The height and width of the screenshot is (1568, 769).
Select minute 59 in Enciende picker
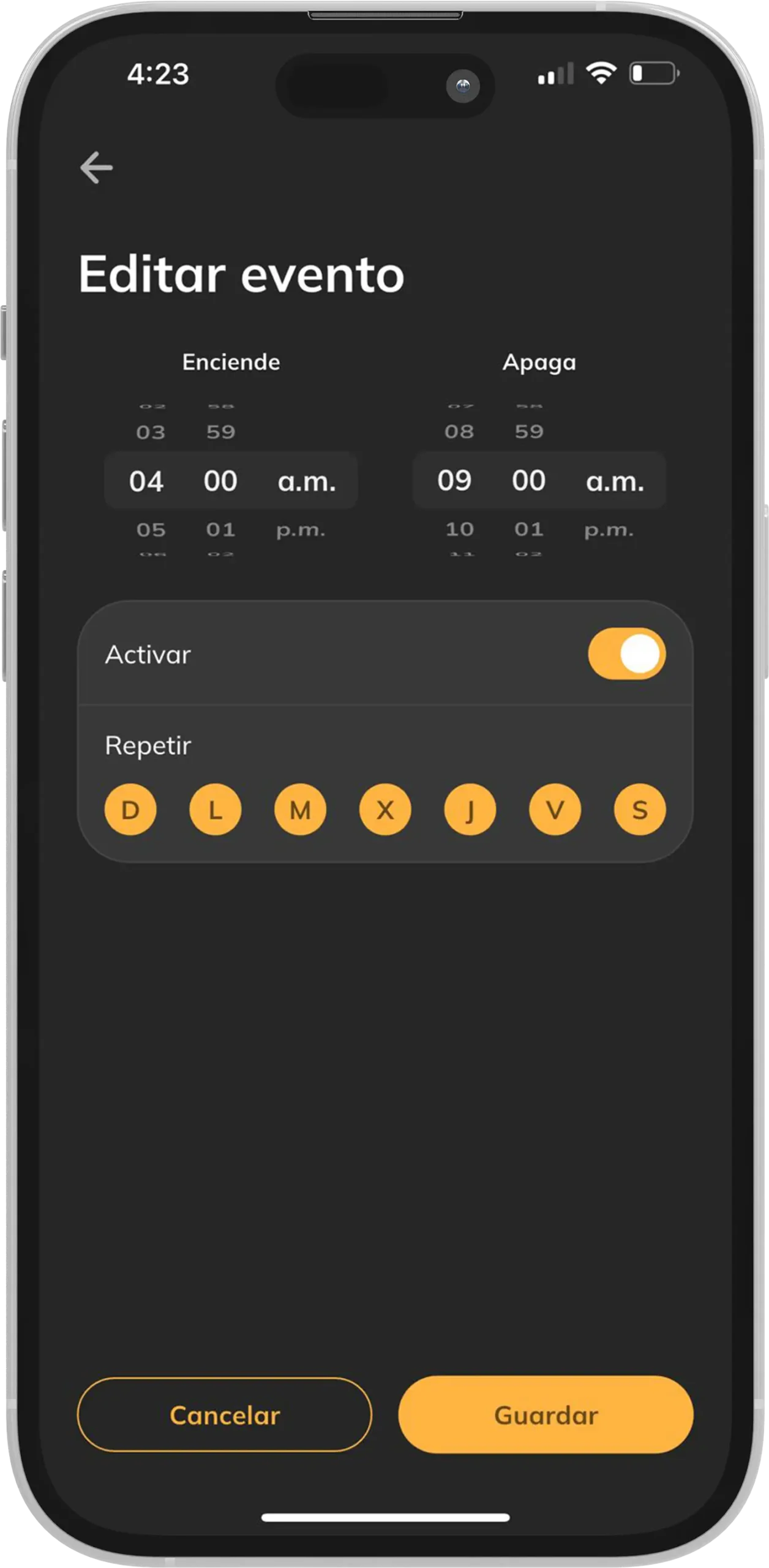point(220,432)
